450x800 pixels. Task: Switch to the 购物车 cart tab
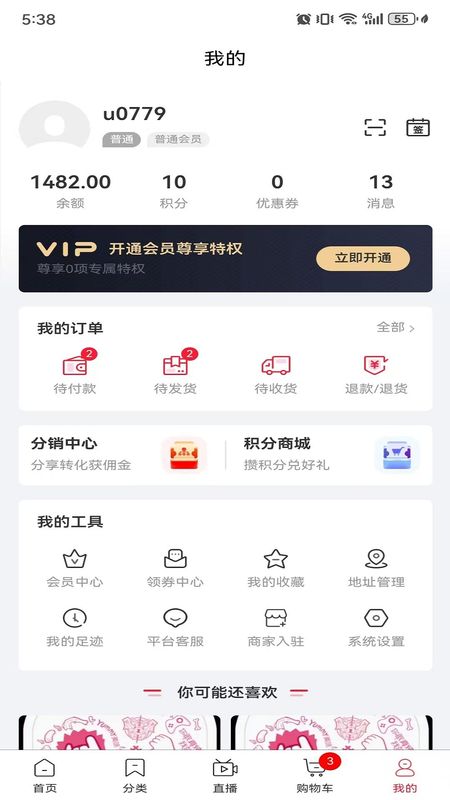coord(315,775)
